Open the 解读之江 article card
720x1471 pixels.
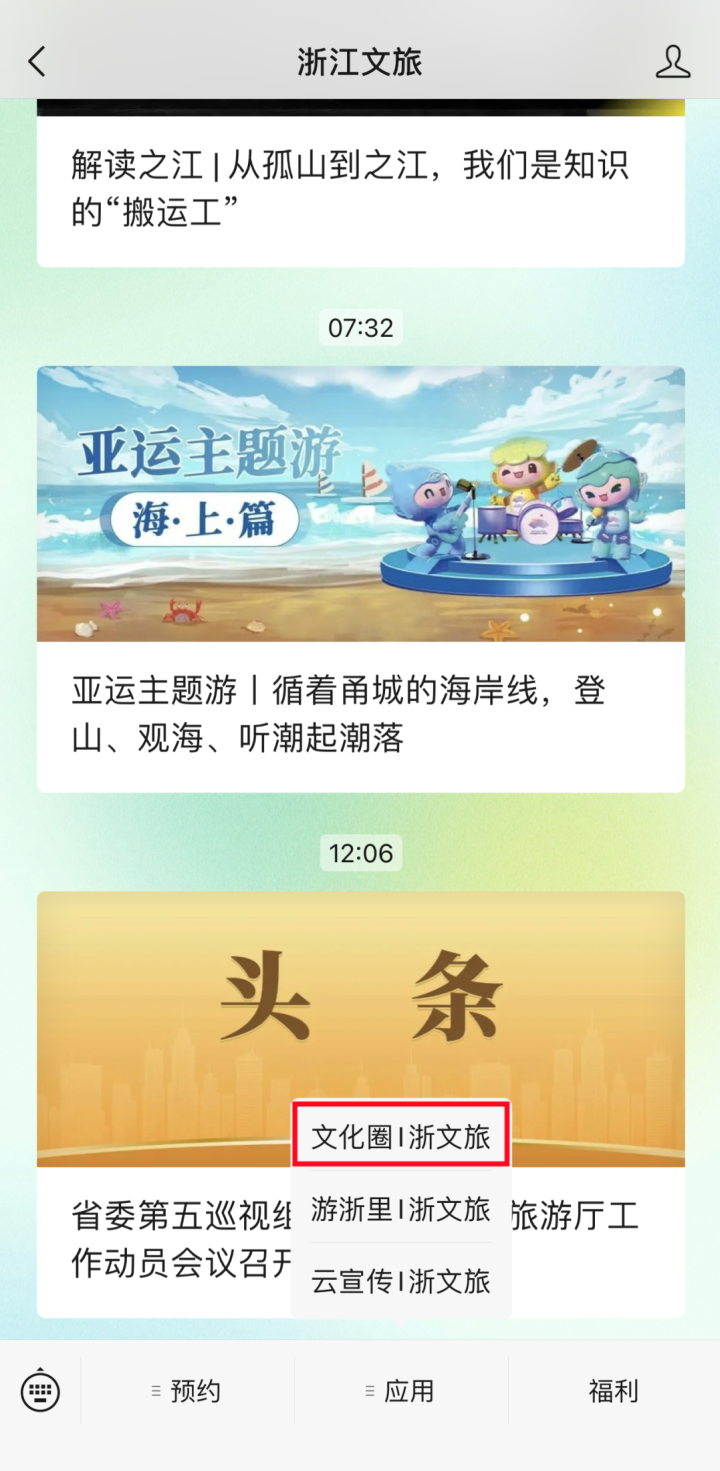coord(360,187)
